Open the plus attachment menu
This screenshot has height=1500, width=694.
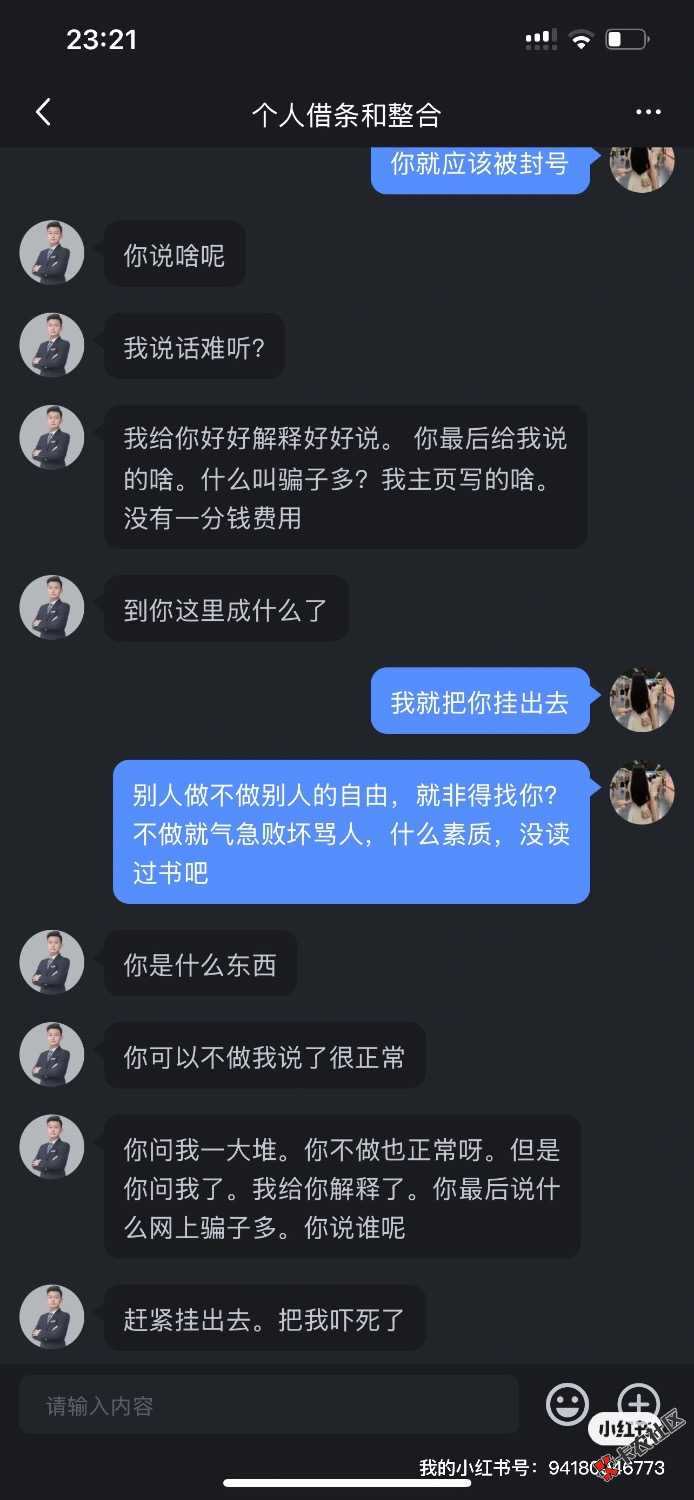(638, 1403)
